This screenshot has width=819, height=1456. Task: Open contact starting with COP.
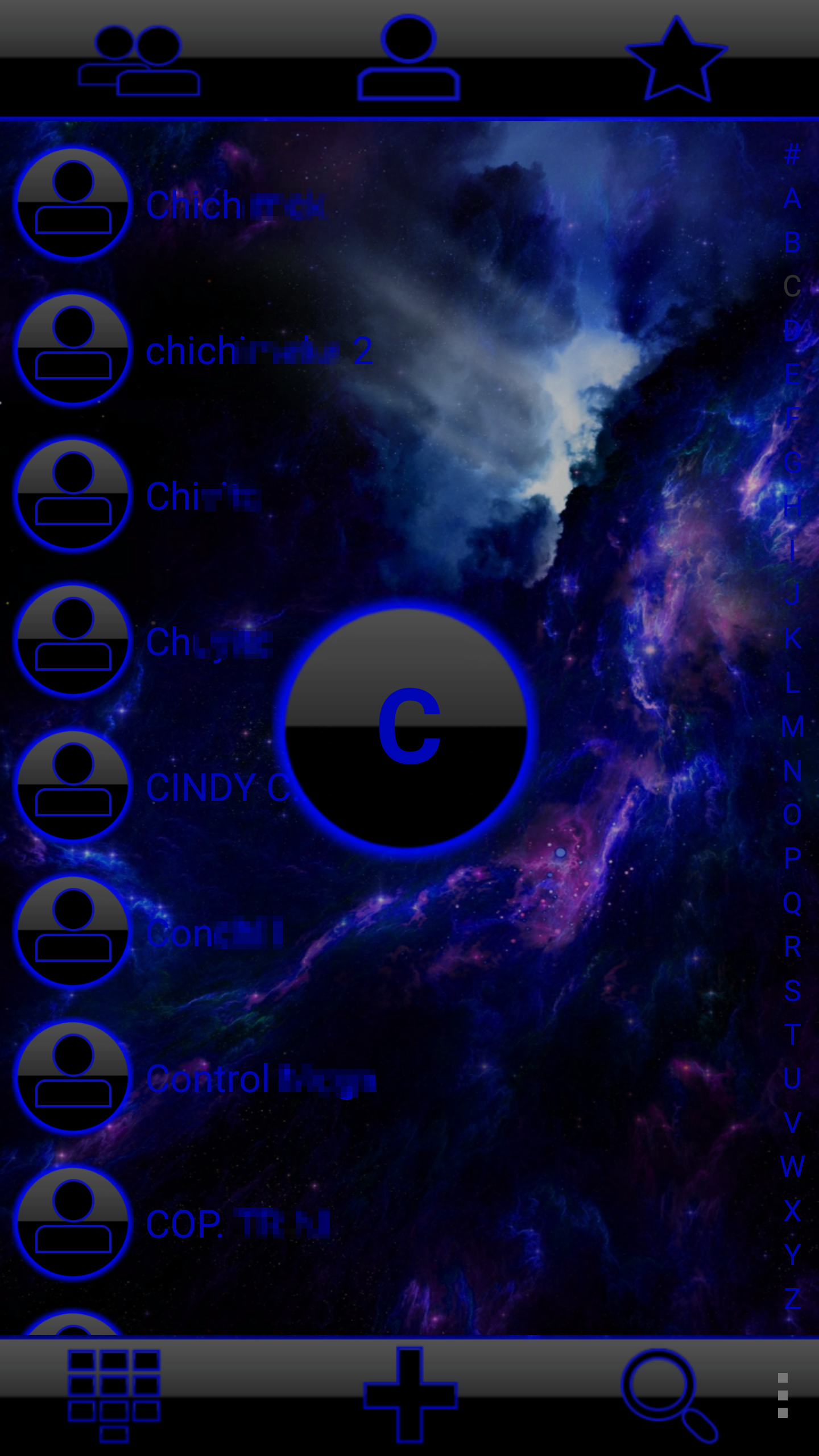pyautogui.click(x=238, y=1224)
